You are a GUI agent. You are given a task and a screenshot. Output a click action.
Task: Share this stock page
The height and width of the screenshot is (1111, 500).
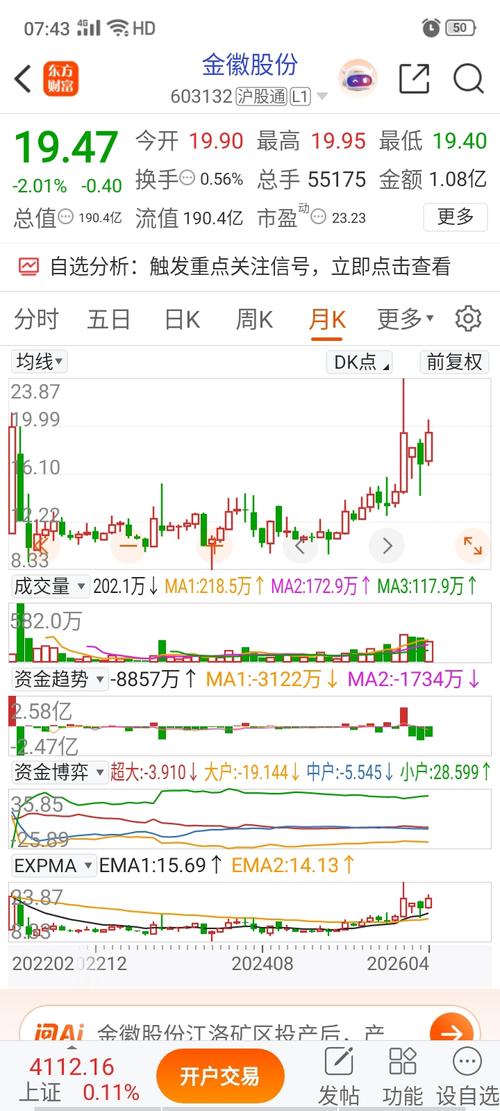(x=414, y=79)
